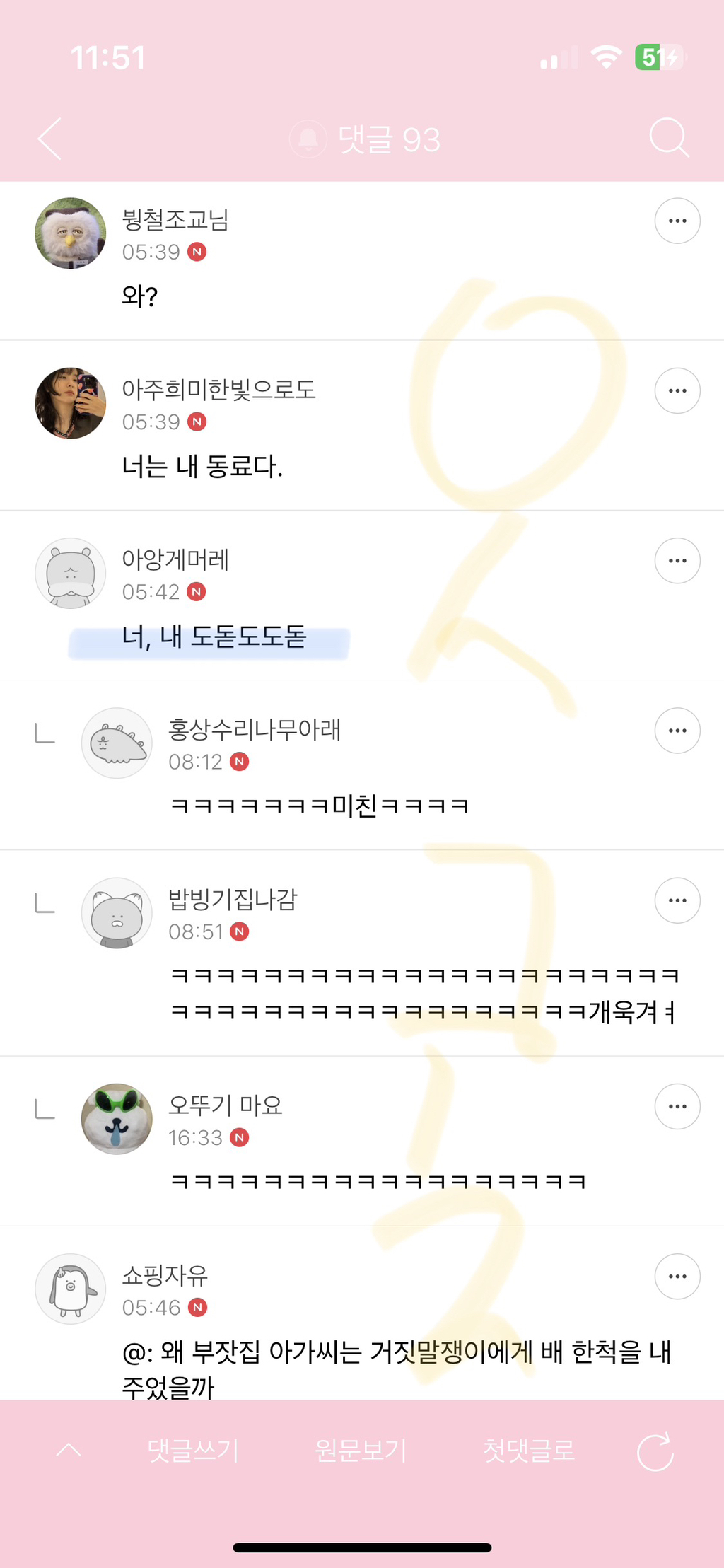Refresh the comments list
The image size is (724, 1568).
point(655,1452)
